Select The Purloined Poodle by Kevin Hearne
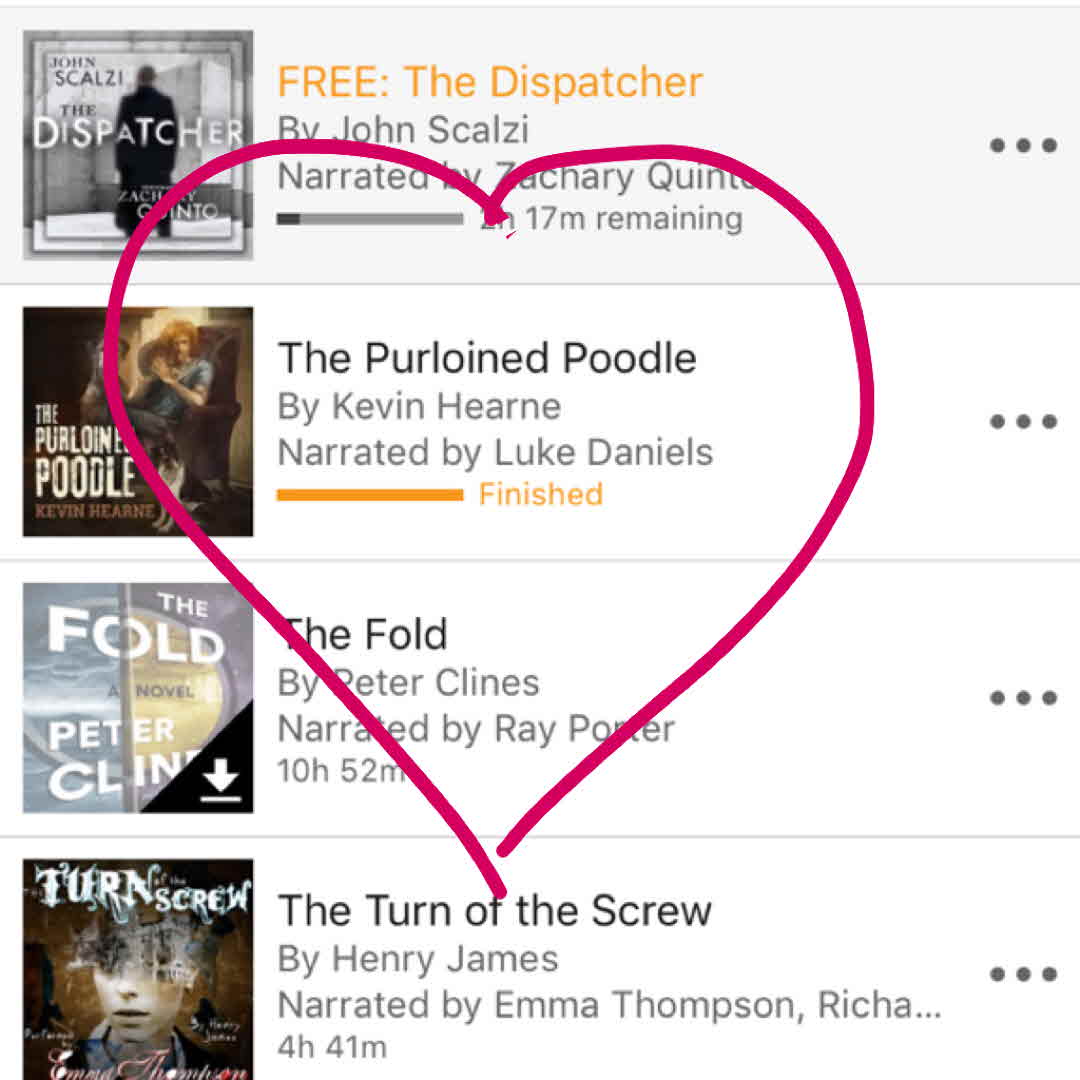The width and height of the screenshot is (1080, 1080). pyautogui.click(x=486, y=358)
